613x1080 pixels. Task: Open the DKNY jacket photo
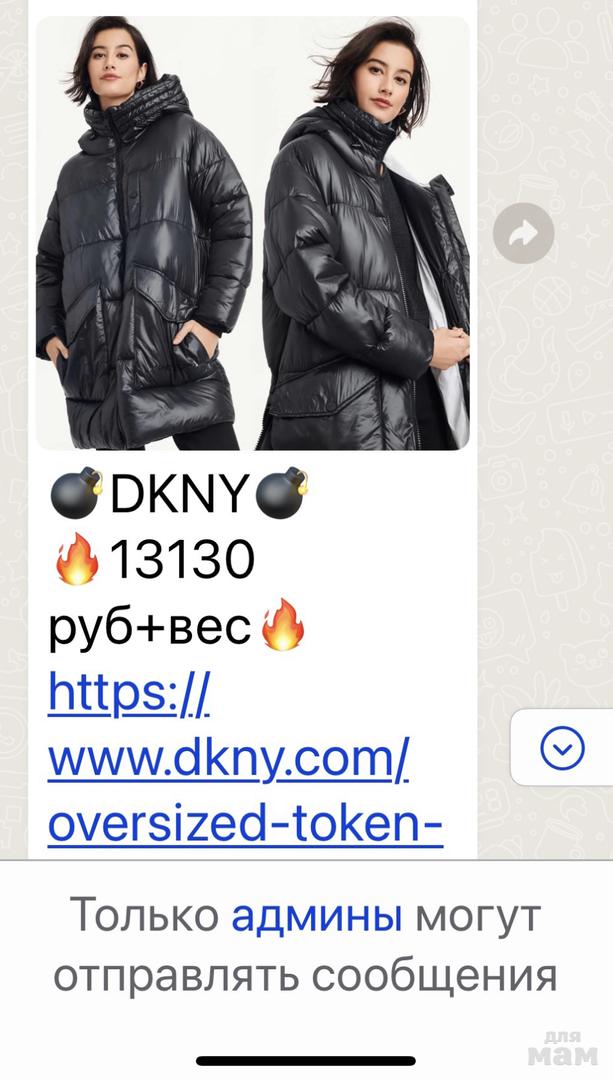tap(252, 233)
